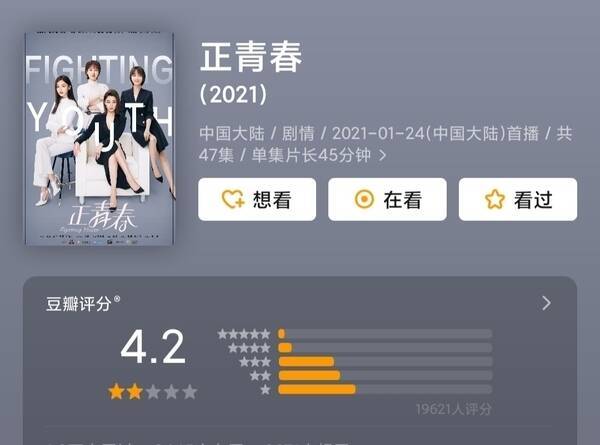
Task: Open the 豆瓣评分 rating details
Action: 546,303
